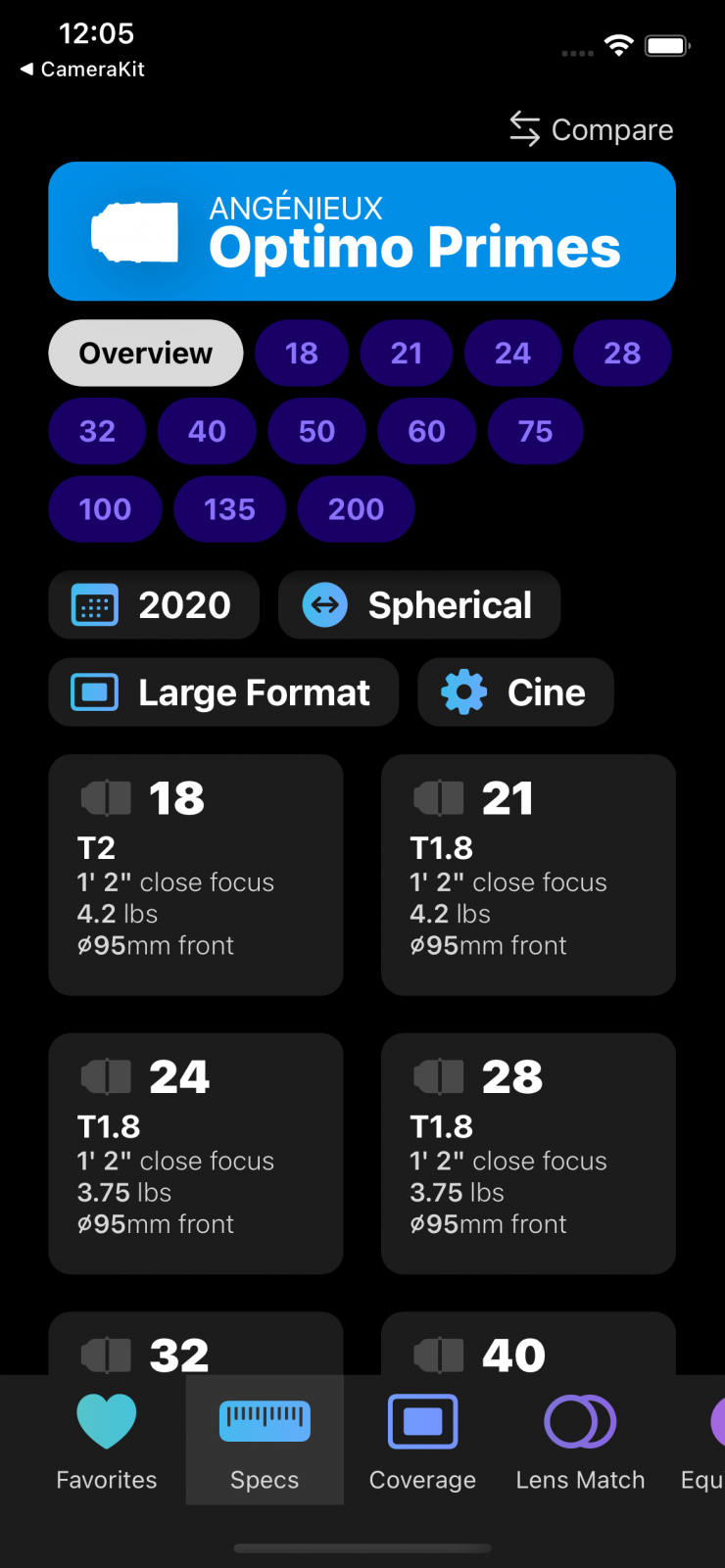
Task: Tap the Large Format tag
Action: (223, 692)
